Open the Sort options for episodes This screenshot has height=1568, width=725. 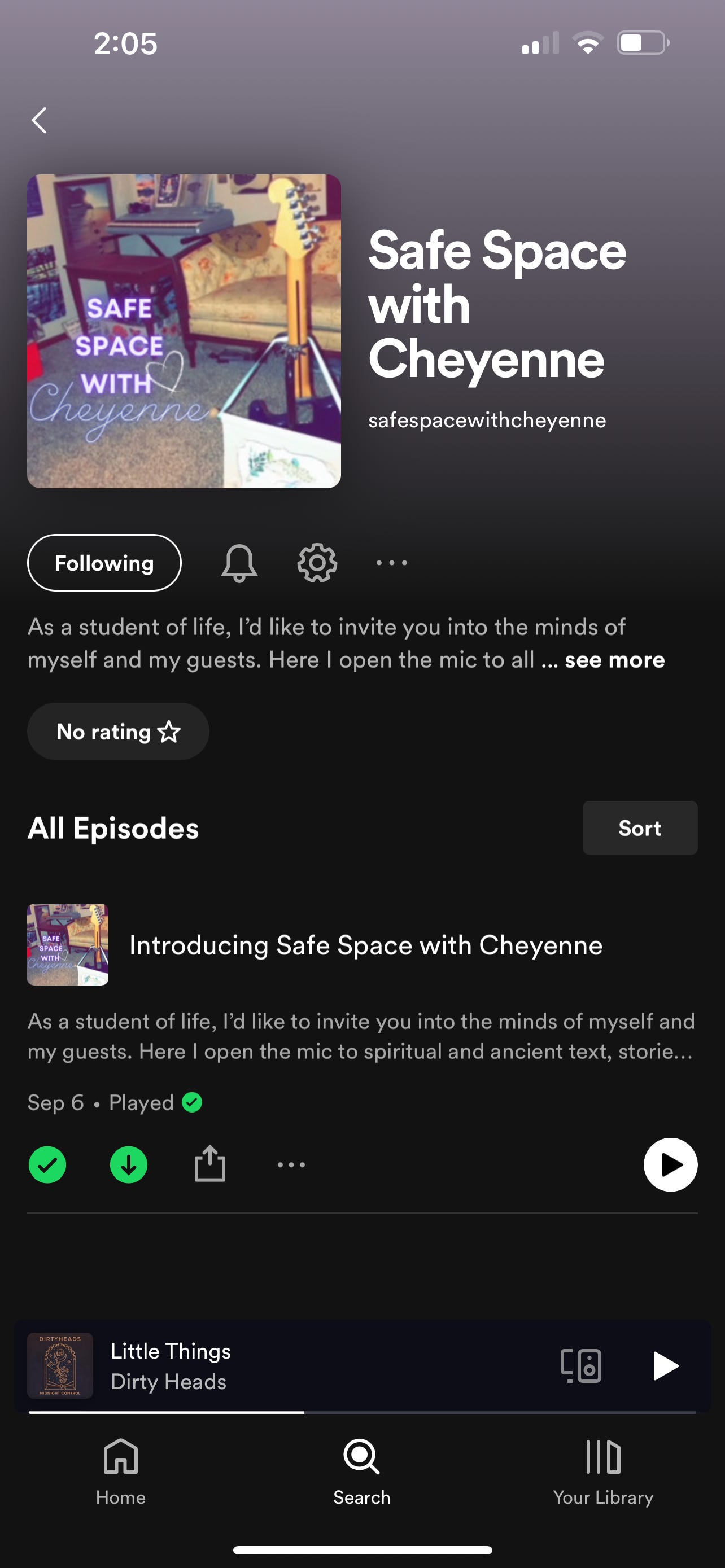pos(640,828)
